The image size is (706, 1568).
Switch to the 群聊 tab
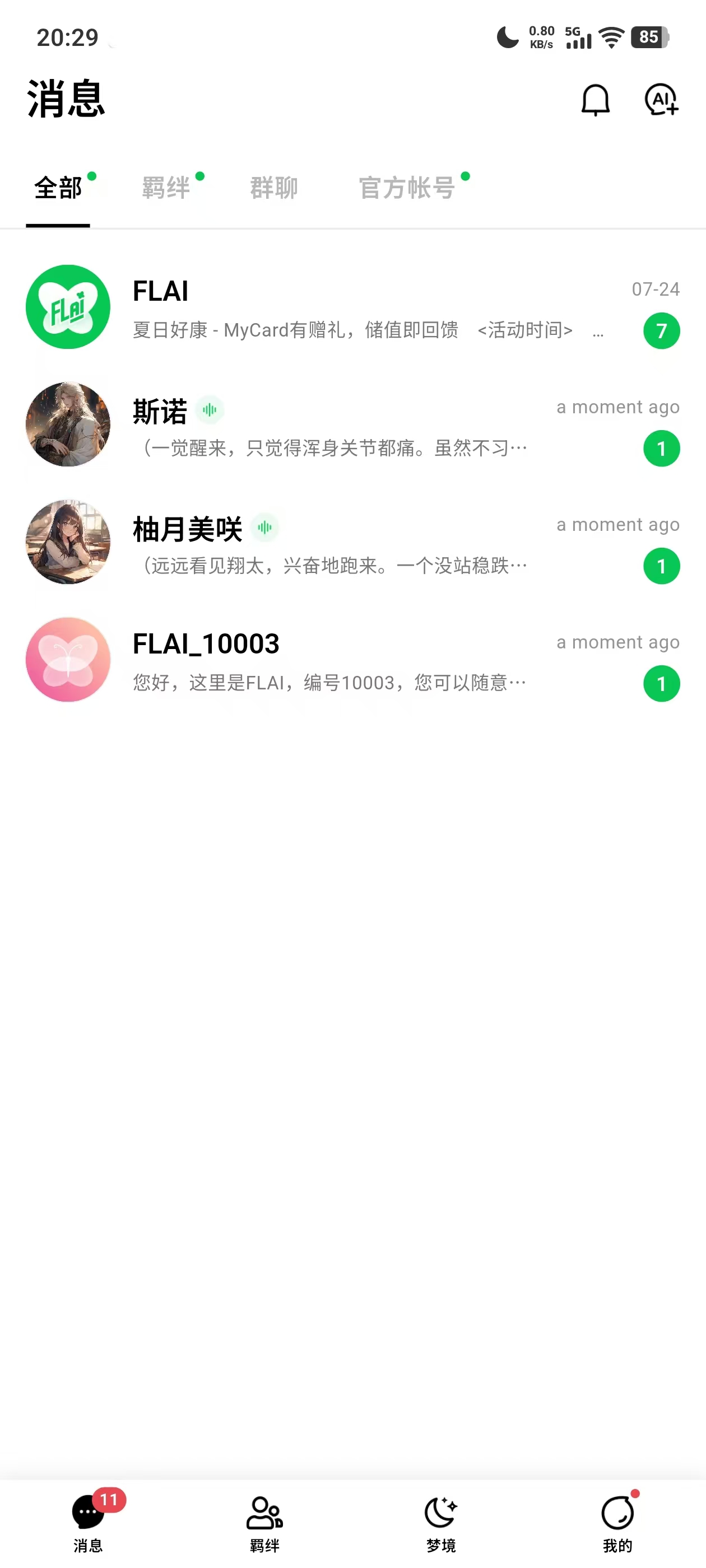coord(273,188)
